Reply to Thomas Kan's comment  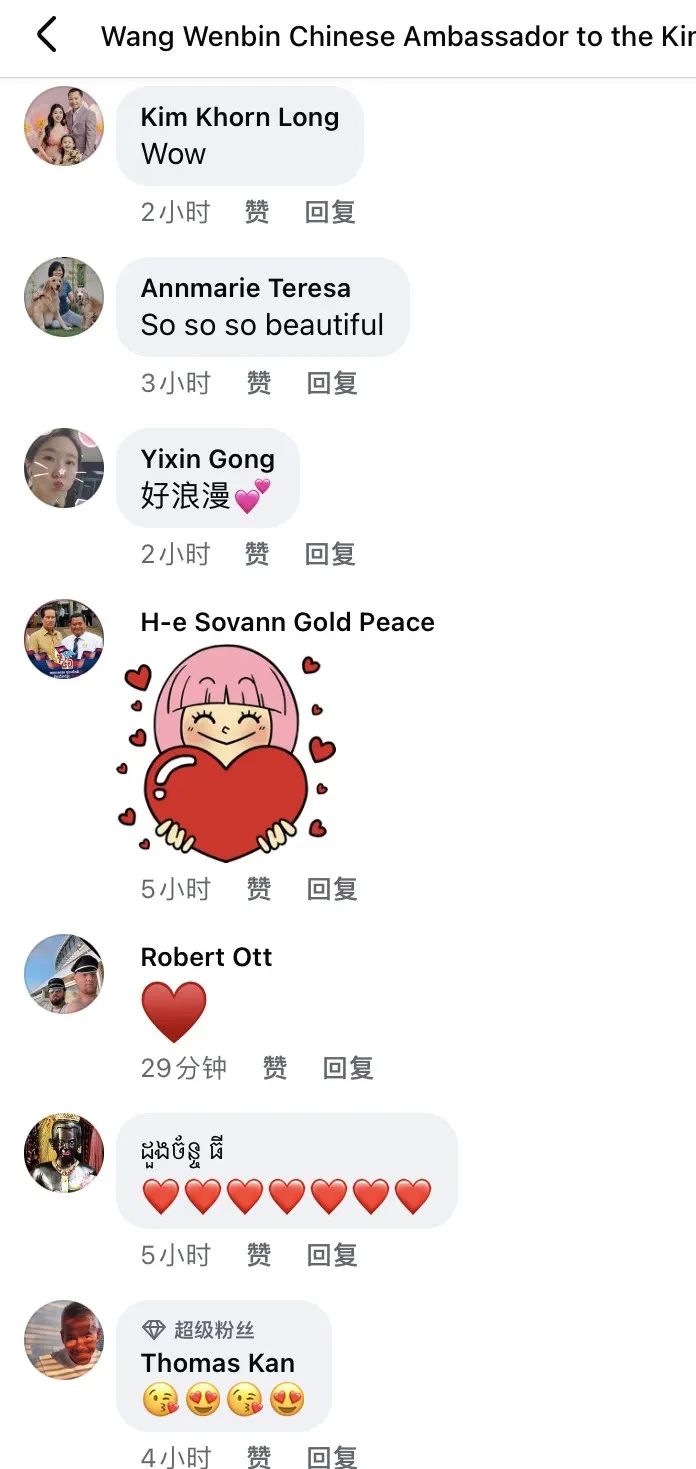(x=332, y=1457)
